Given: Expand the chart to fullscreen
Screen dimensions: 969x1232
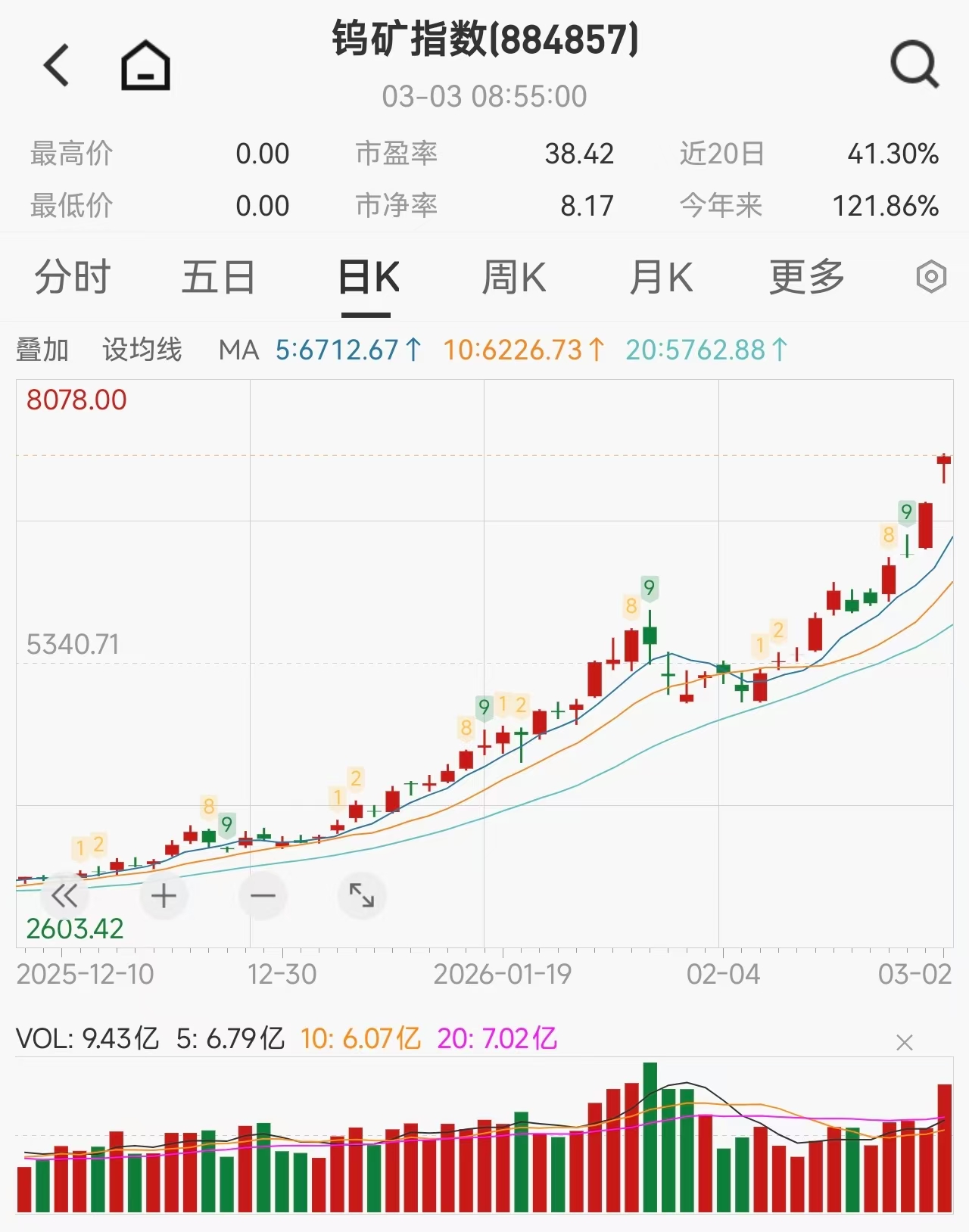Looking at the screenshot, I should [x=361, y=895].
